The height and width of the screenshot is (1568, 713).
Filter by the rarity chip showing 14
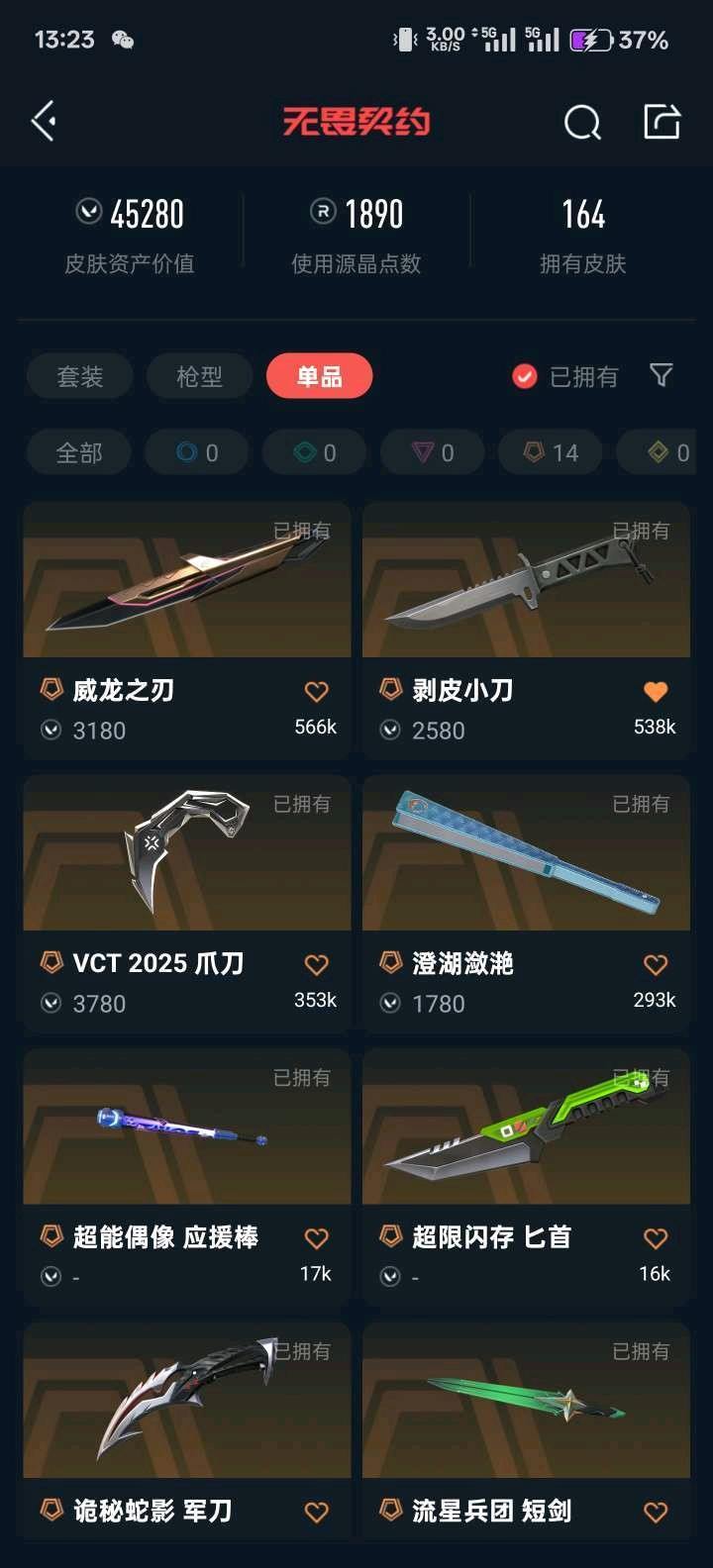click(551, 453)
